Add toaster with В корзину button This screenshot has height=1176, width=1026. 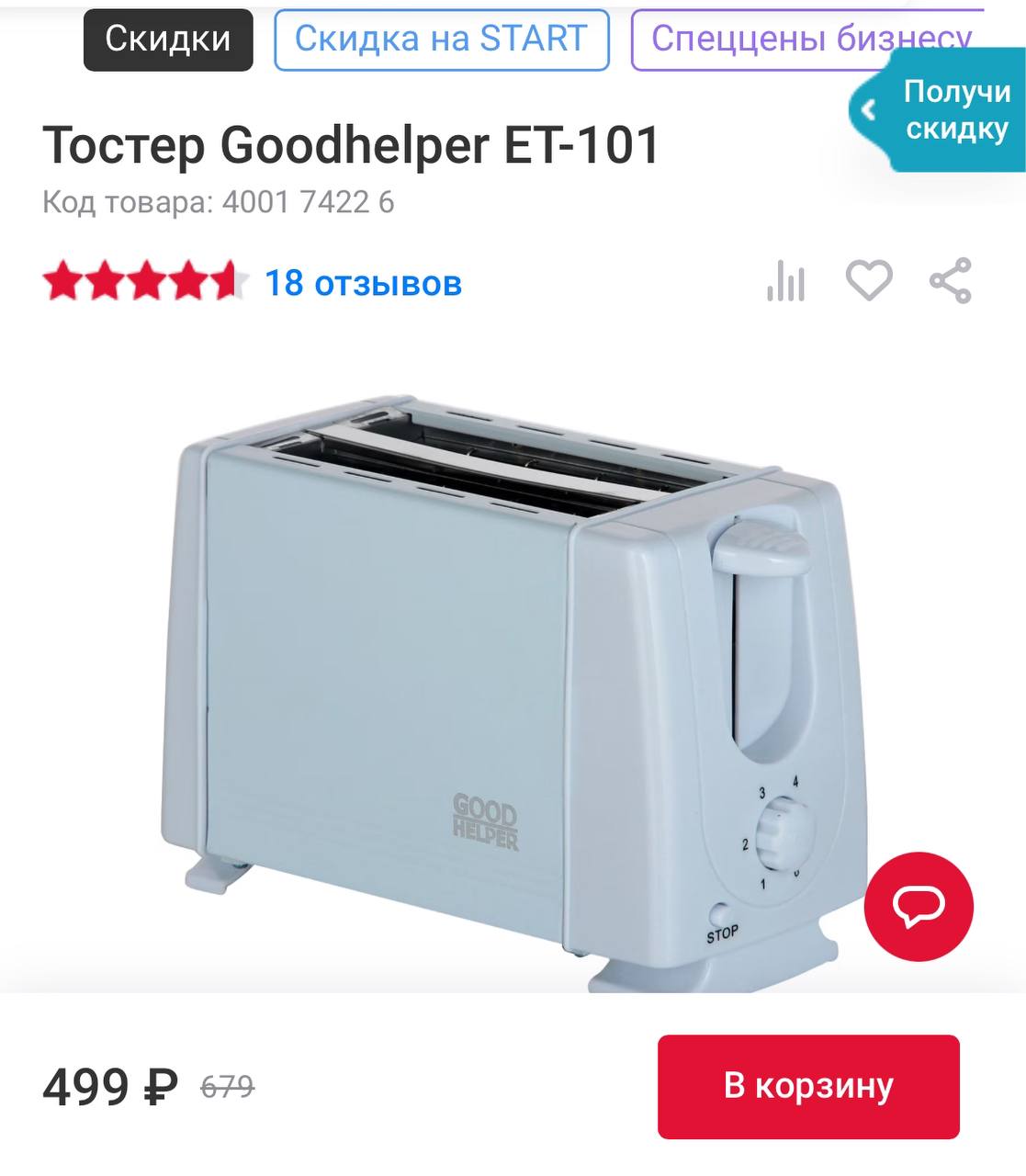pos(808,1086)
